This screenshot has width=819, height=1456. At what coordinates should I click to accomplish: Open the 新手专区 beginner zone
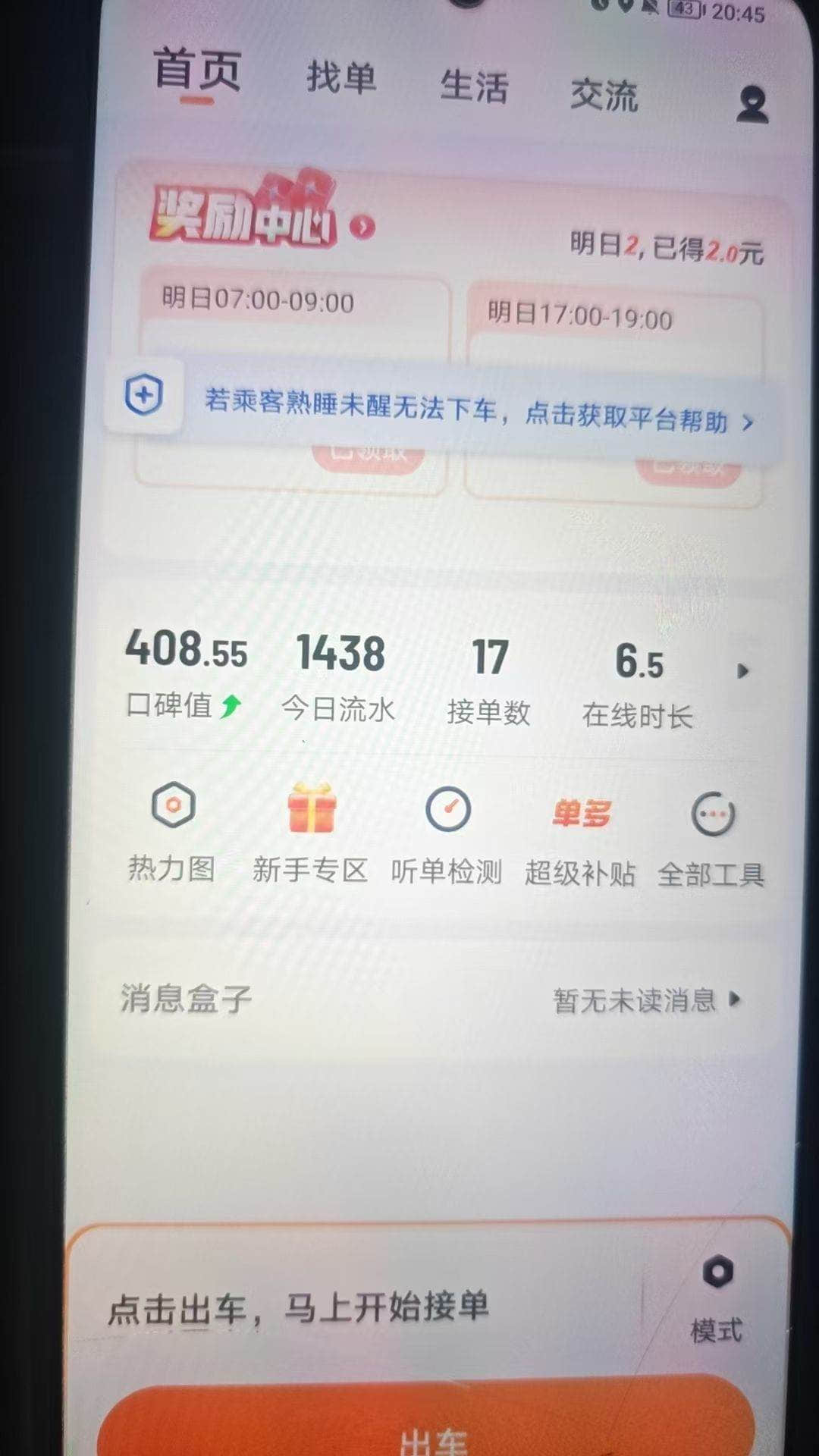click(x=311, y=834)
